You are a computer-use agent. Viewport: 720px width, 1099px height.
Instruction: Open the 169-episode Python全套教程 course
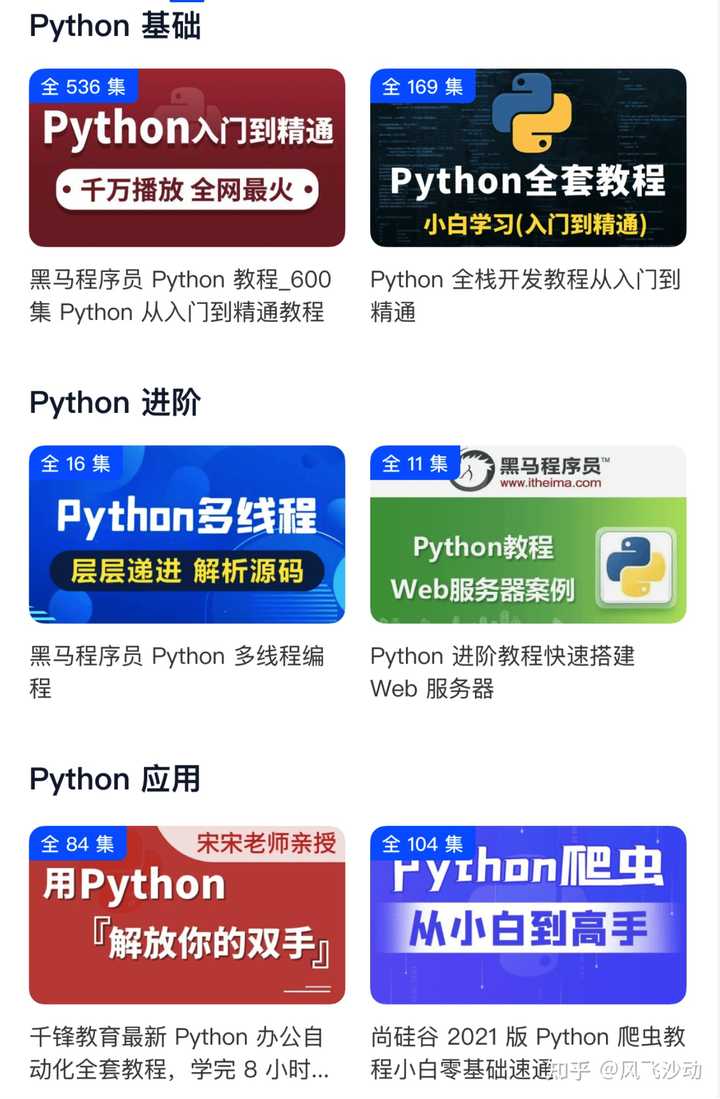tap(528, 158)
